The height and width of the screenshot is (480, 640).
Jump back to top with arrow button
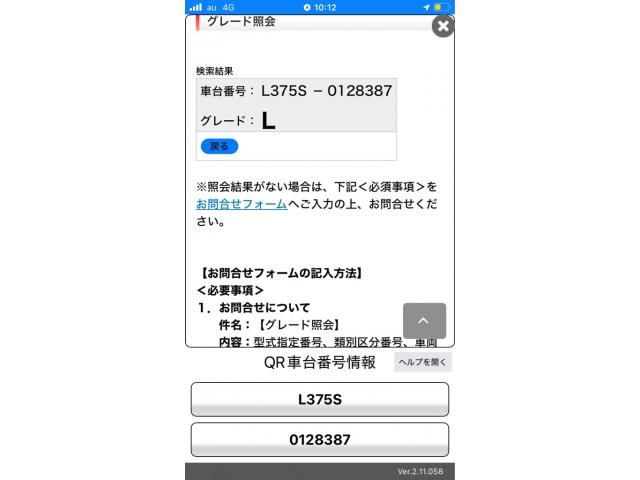coord(424,321)
